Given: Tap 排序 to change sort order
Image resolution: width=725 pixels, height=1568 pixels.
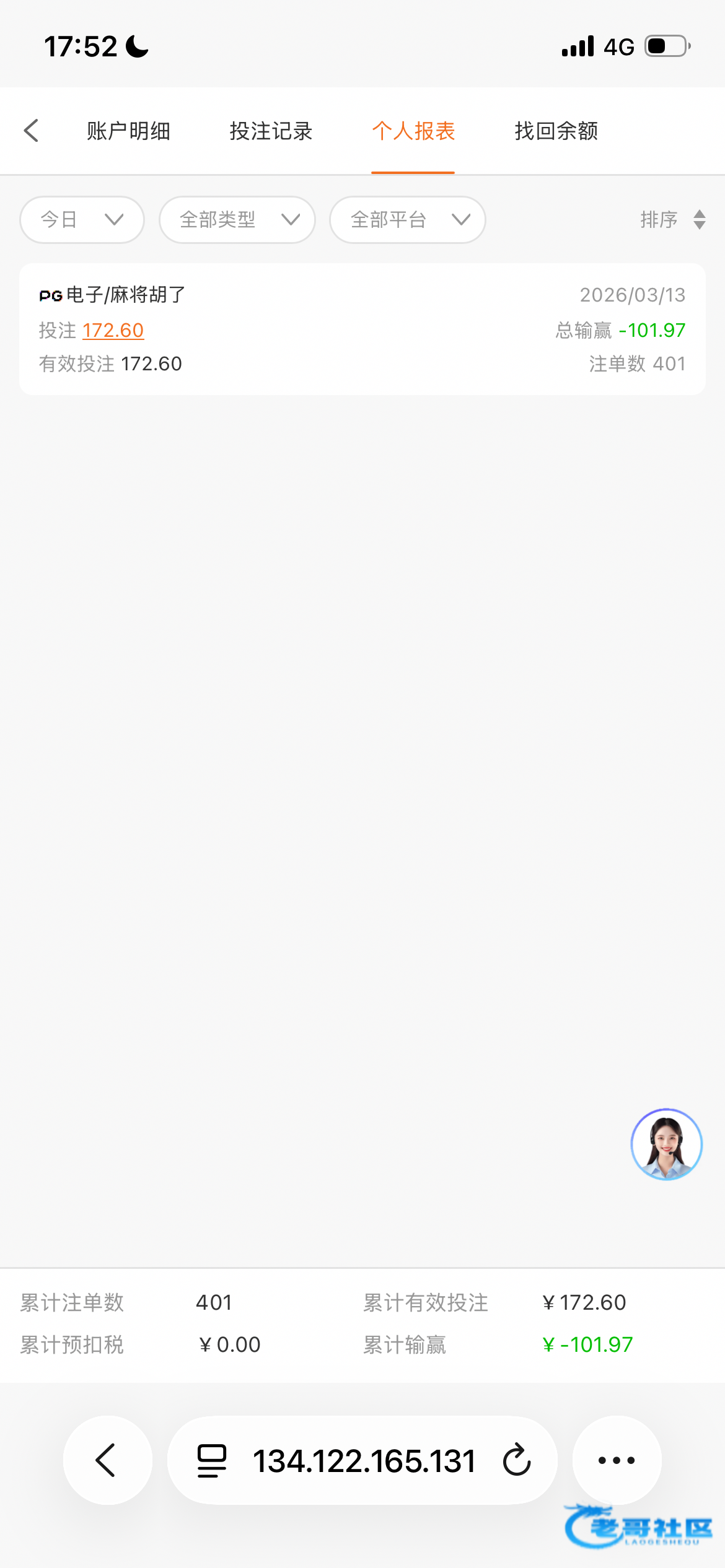Looking at the screenshot, I should pyautogui.click(x=672, y=220).
